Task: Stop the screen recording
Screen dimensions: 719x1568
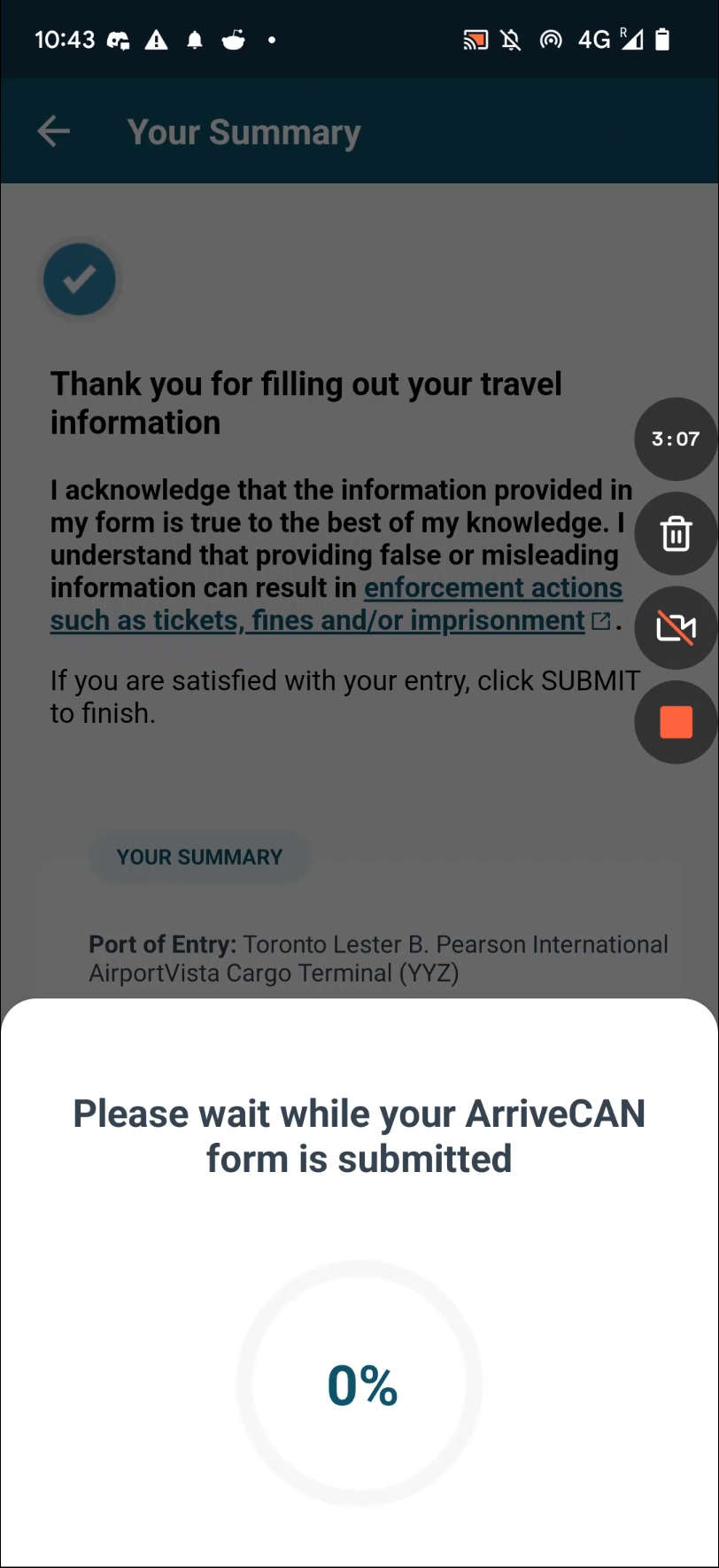Action: click(676, 722)
